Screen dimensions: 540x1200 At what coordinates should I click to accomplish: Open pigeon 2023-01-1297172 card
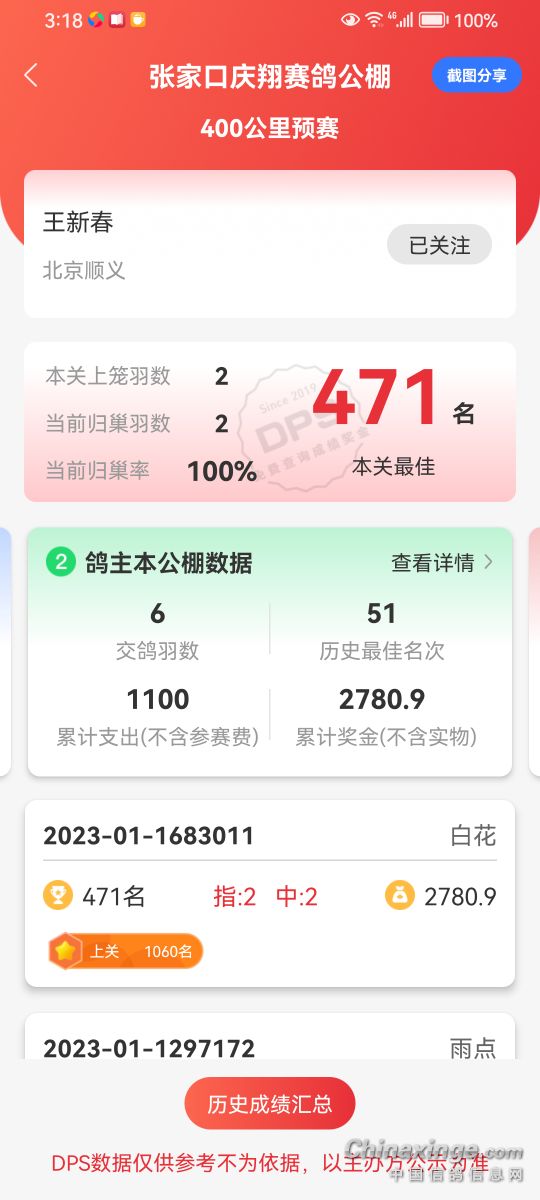tap(270, 1037)
